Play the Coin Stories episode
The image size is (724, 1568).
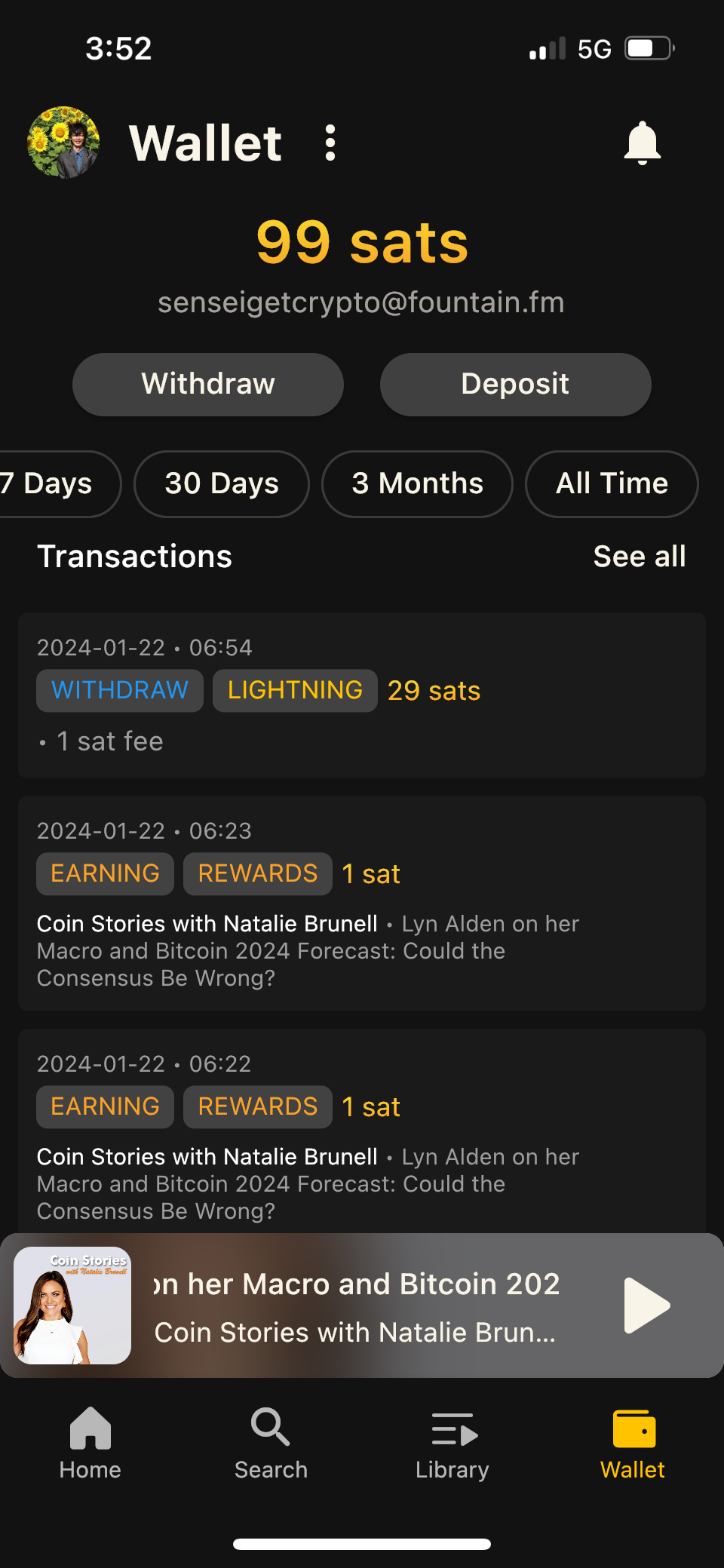point(646,1306)
